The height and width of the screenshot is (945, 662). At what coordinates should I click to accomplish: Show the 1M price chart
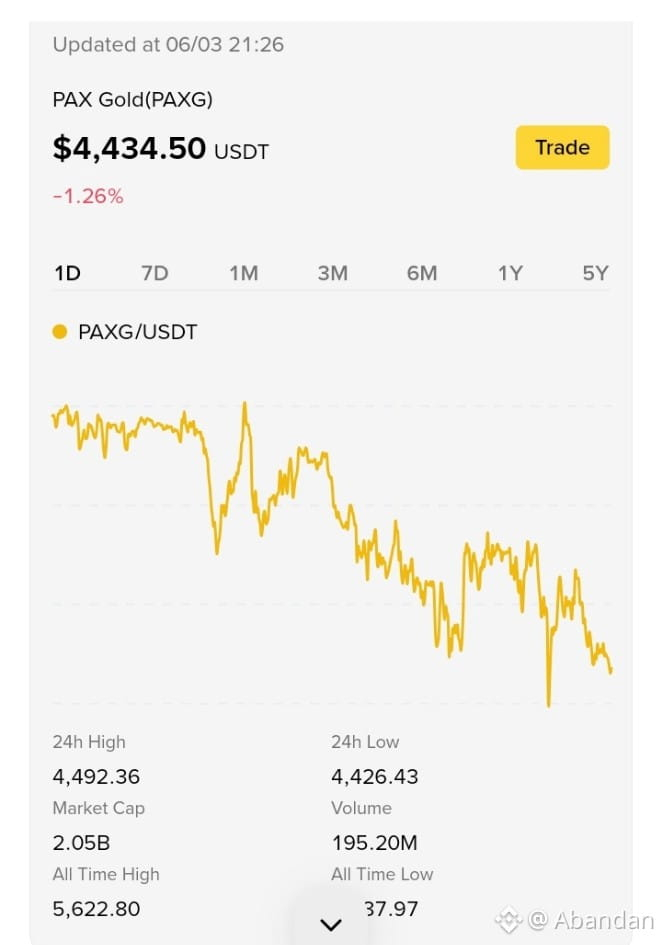(244, 274)
